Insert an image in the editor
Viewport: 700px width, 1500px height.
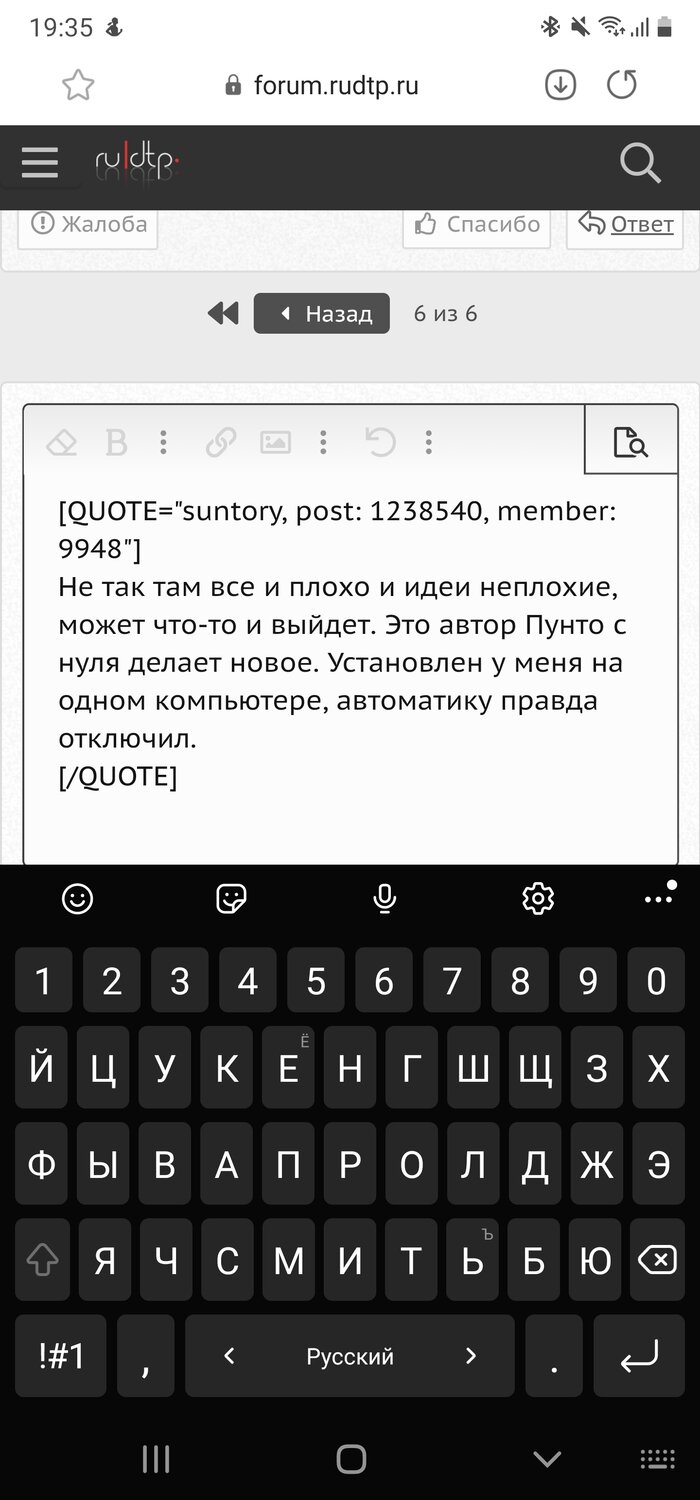point(275,442)
